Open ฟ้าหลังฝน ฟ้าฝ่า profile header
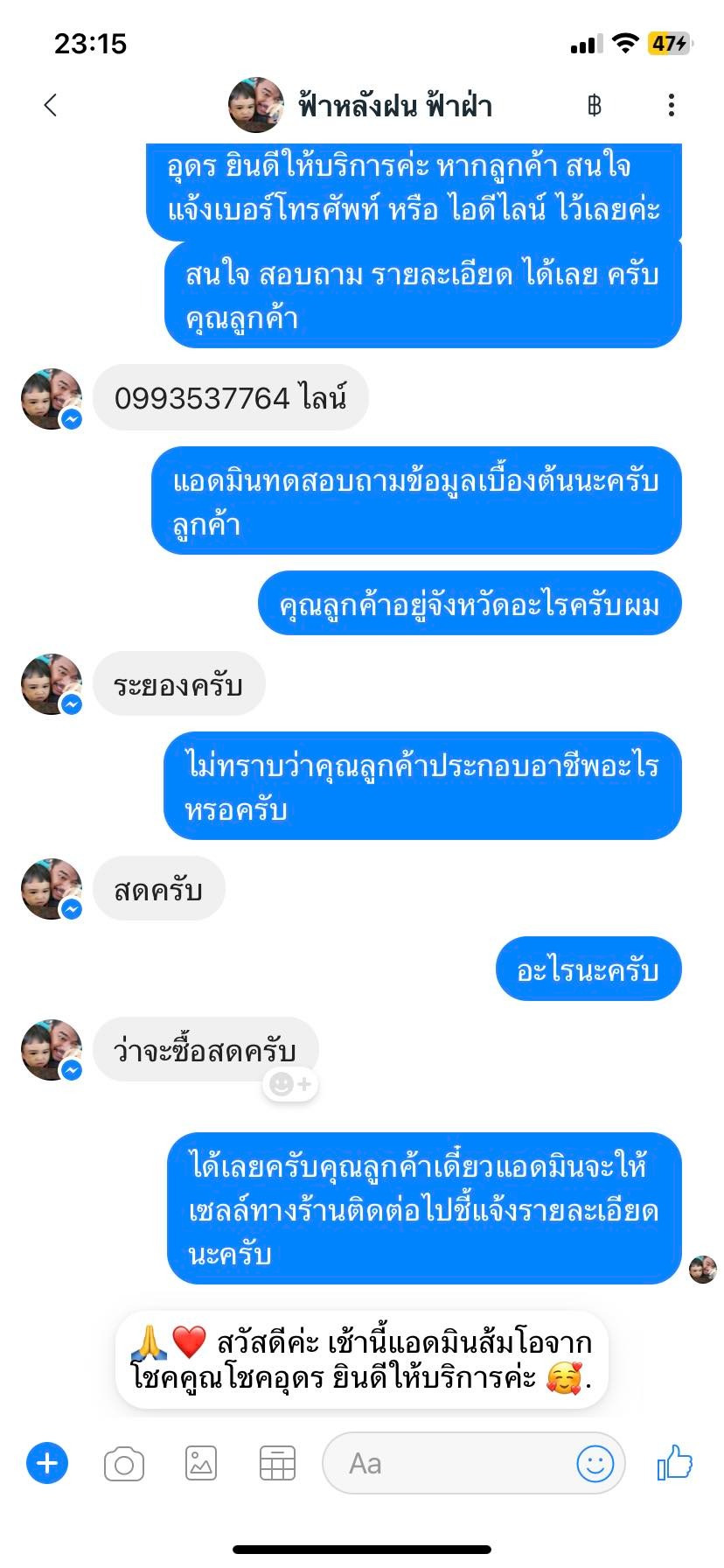Viewport: 724px width, 1568px height. 360,106
